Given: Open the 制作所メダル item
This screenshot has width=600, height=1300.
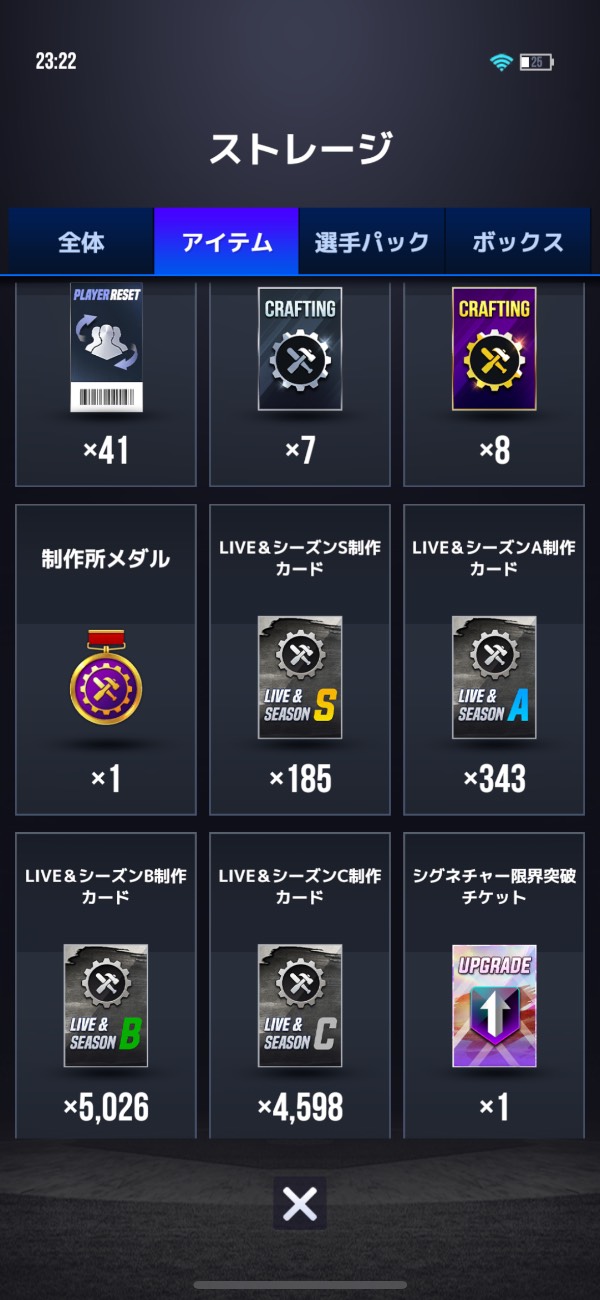Looking at the screenshot, I should 106,660.
